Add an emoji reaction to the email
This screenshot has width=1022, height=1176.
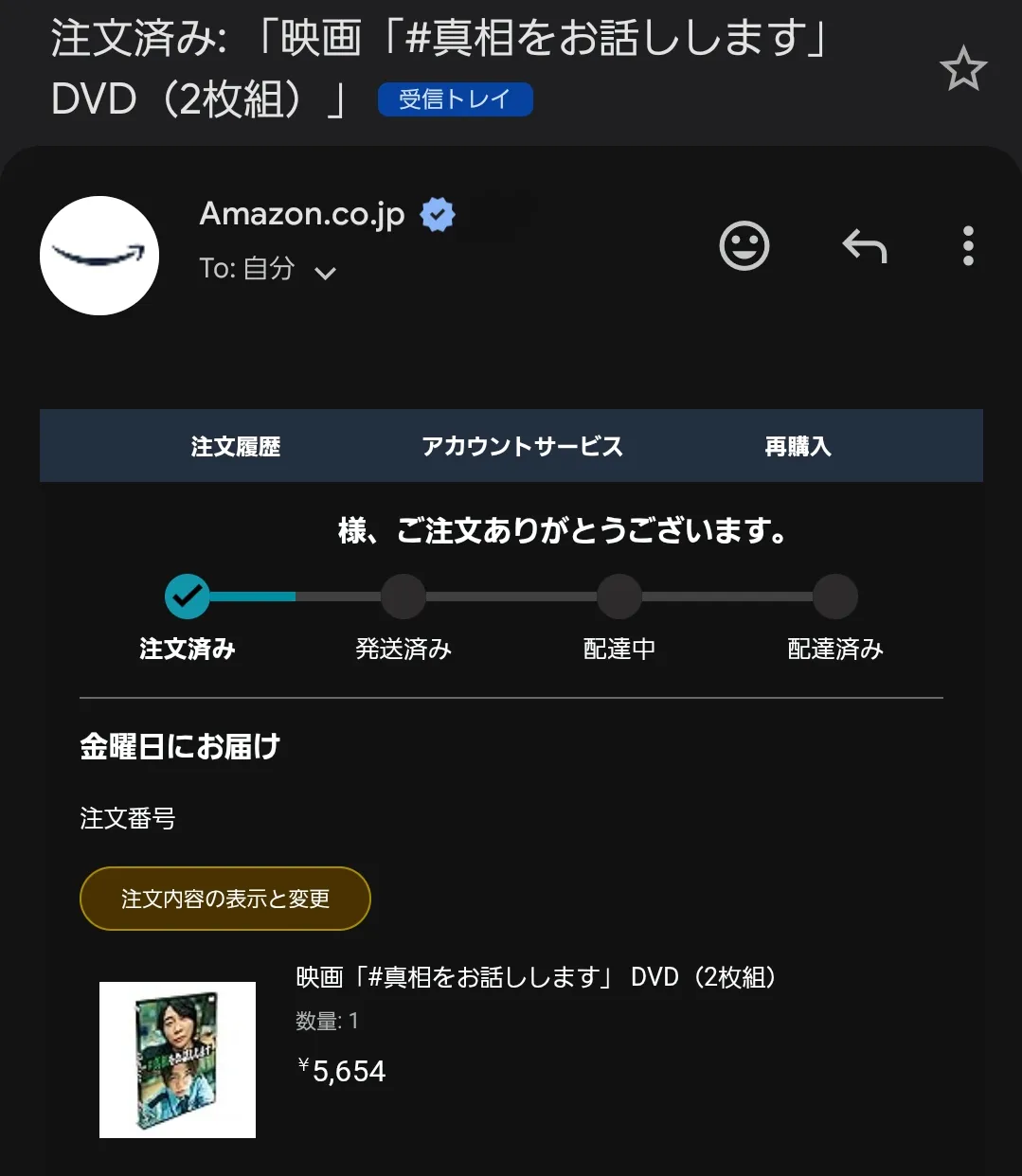(744, 246)
